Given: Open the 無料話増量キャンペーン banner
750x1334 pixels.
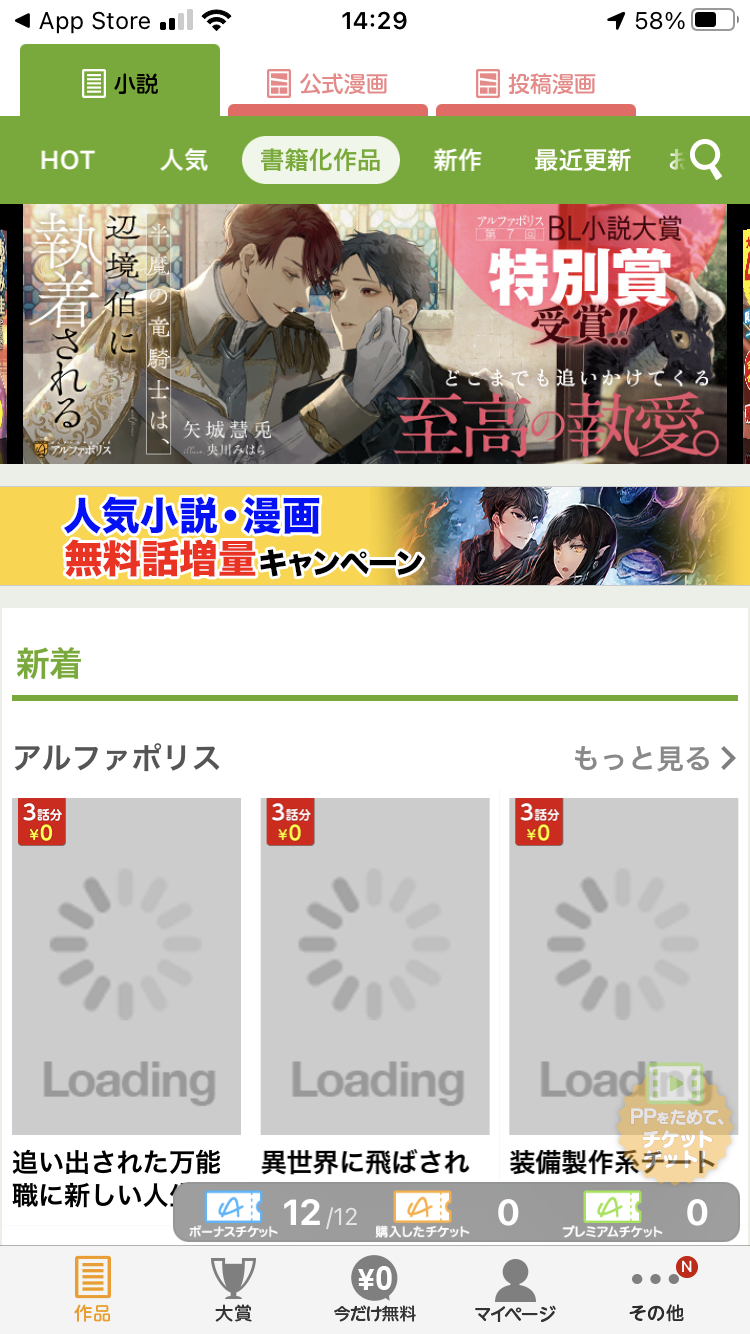Looking at the screenshot, I should point(375,536).
